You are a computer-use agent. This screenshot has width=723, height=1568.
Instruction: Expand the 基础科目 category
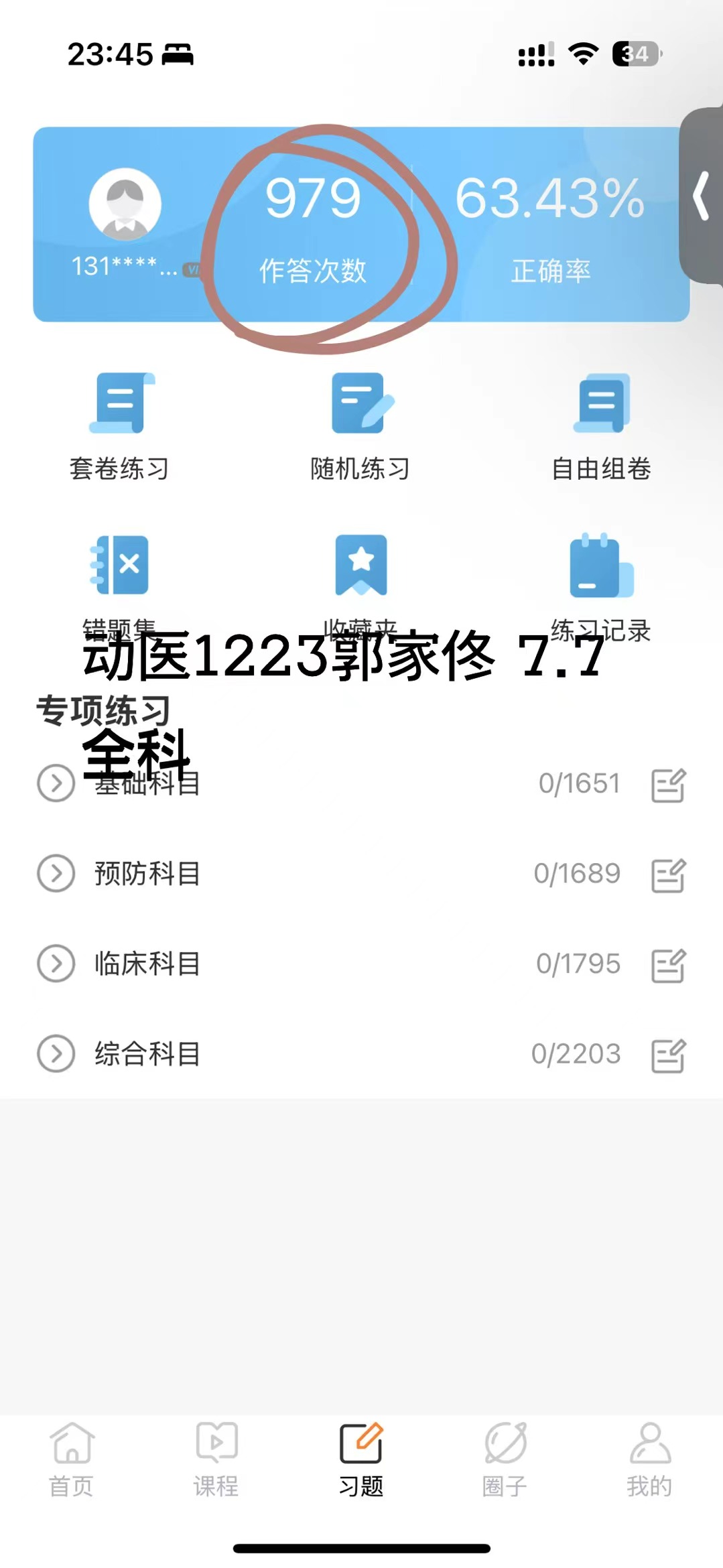coord(56,783)
